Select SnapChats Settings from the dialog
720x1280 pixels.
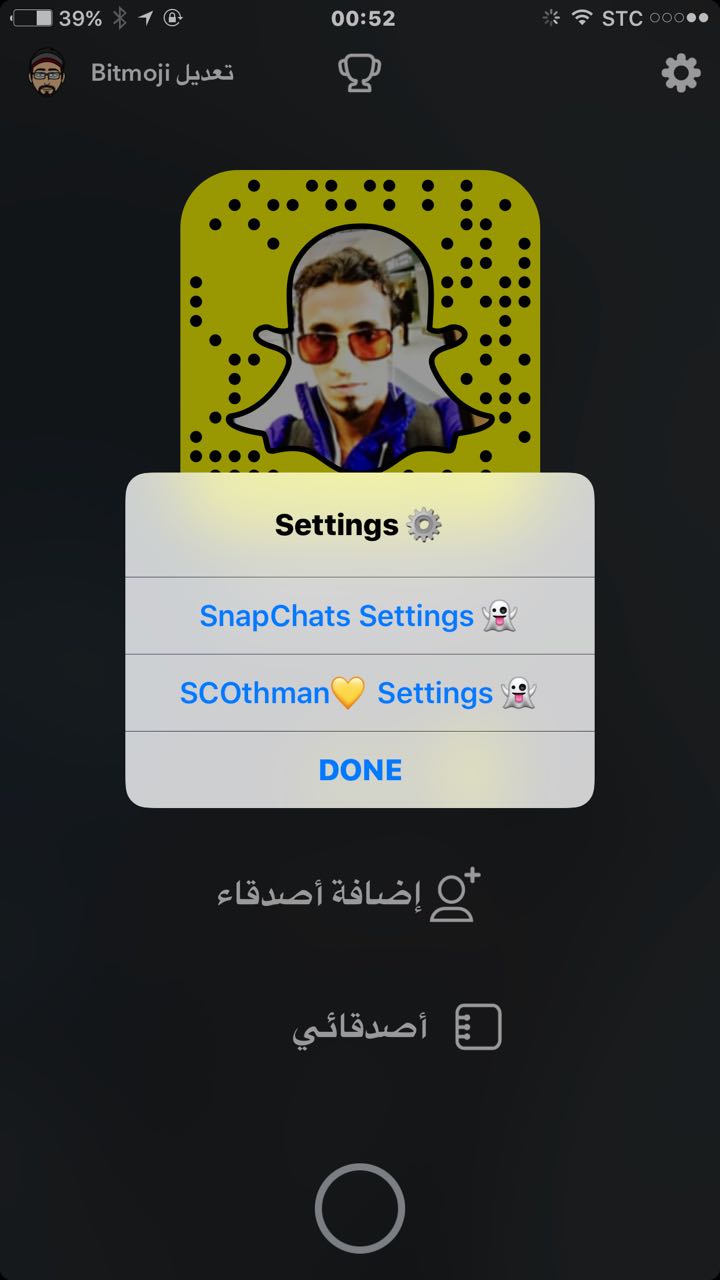point(360,616)
